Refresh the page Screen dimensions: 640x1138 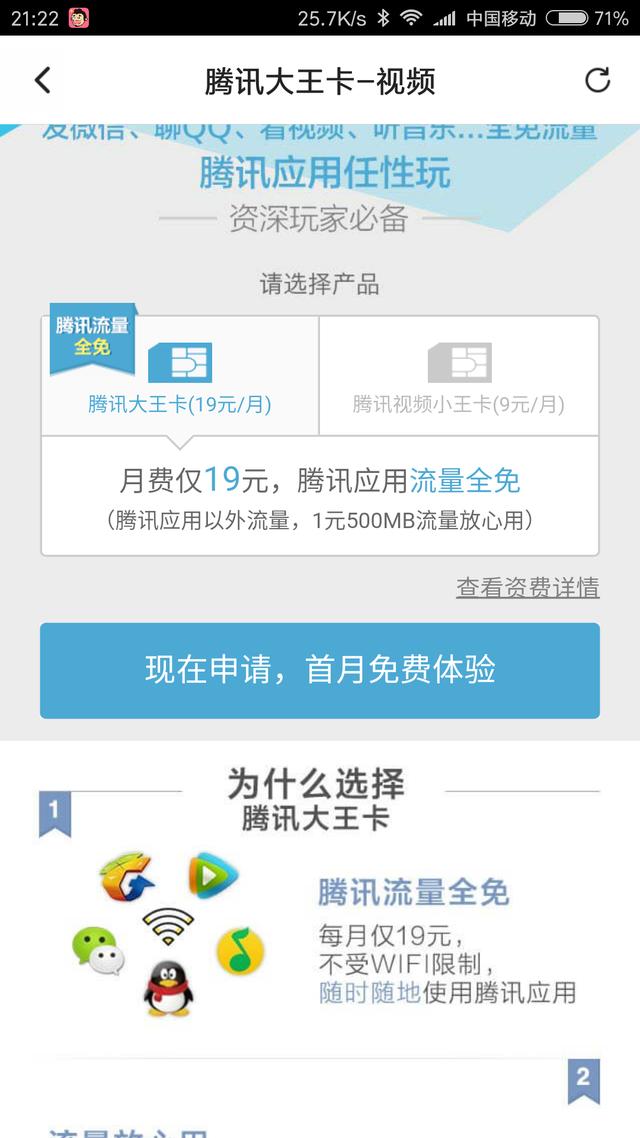tap(597, 81)
